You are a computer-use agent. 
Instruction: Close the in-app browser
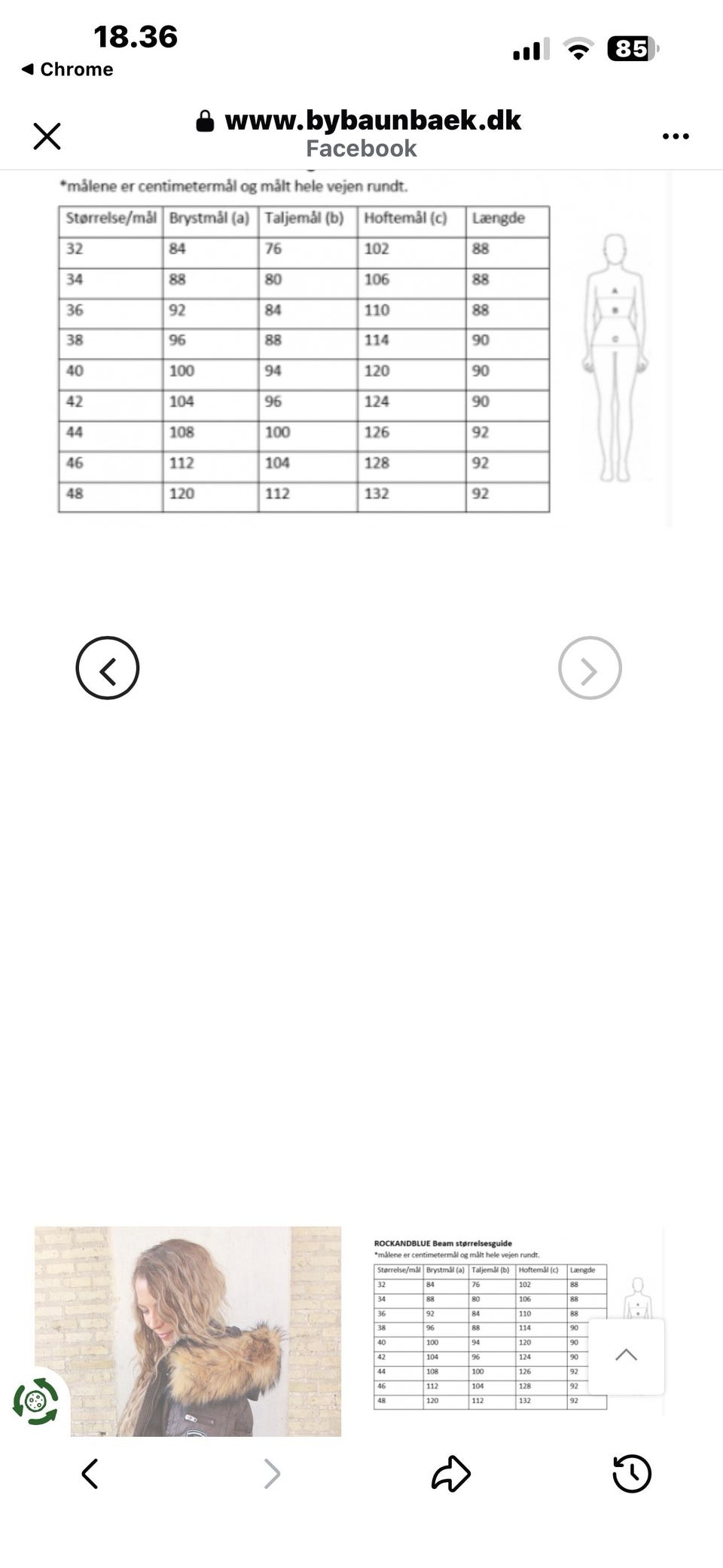coord(47,136)
